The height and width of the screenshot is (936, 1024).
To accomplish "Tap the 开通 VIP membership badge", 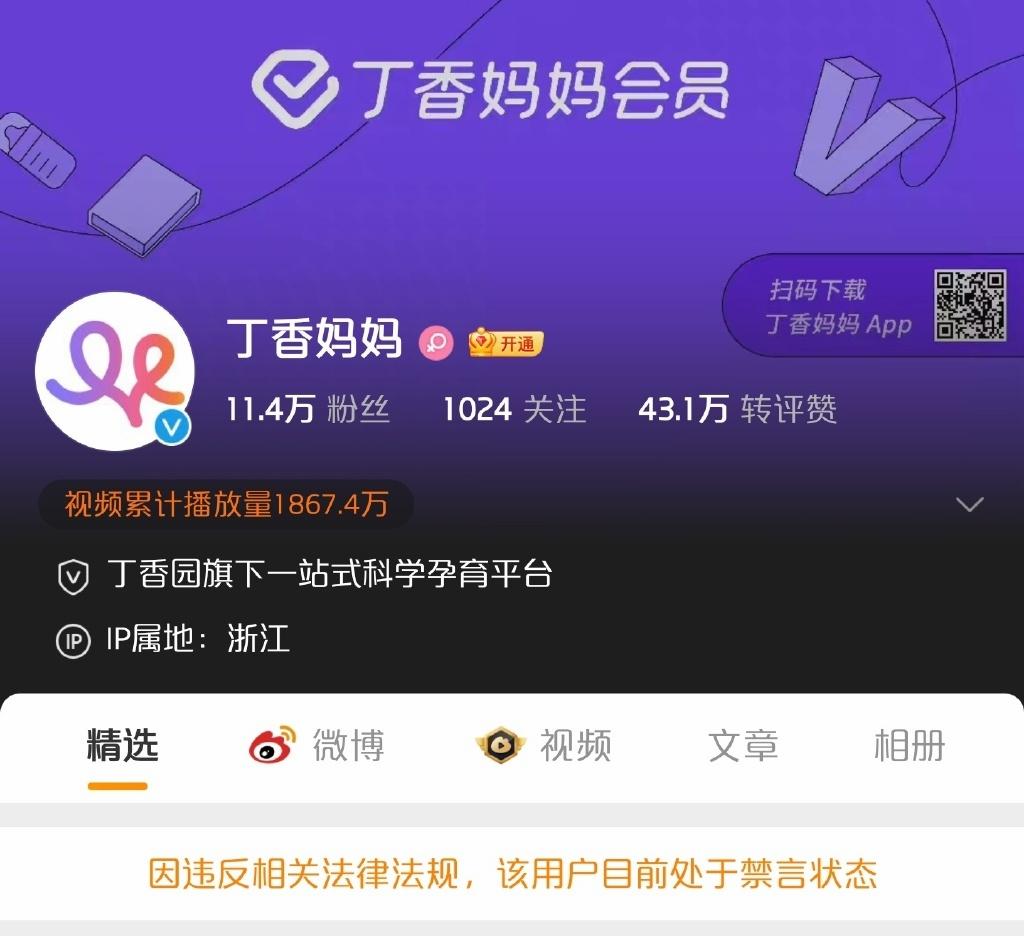I will click(x=507, y=343).
